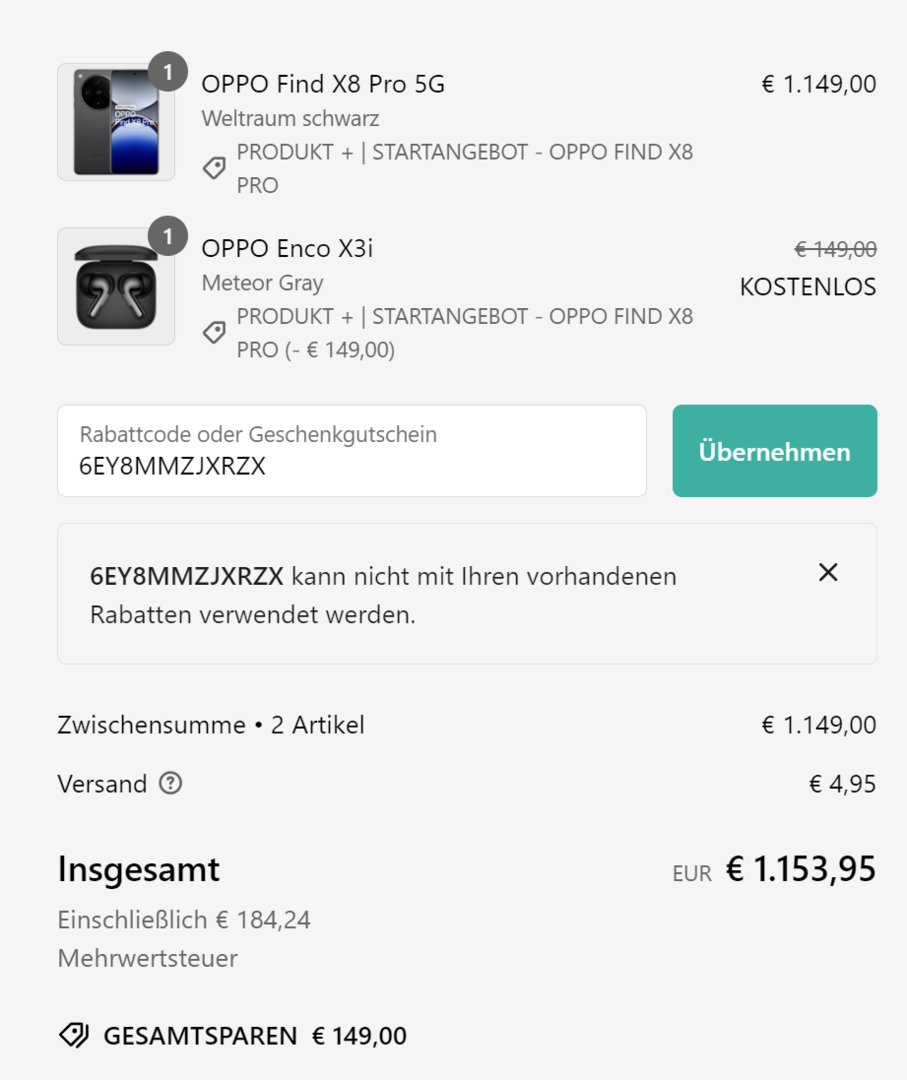Dismiss the discount code error message
The height and width of the screenshot is (1080, 907).
828,573
